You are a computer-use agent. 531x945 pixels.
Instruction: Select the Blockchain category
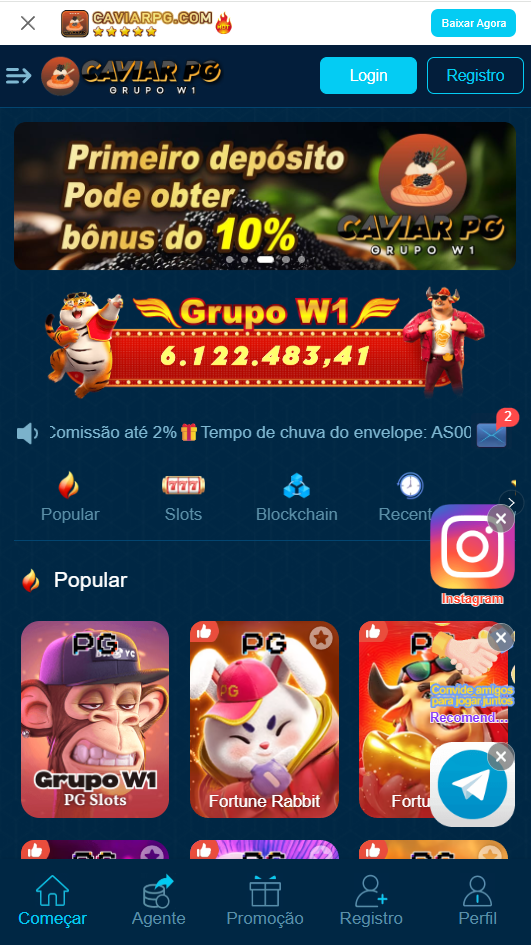[297, 498]
